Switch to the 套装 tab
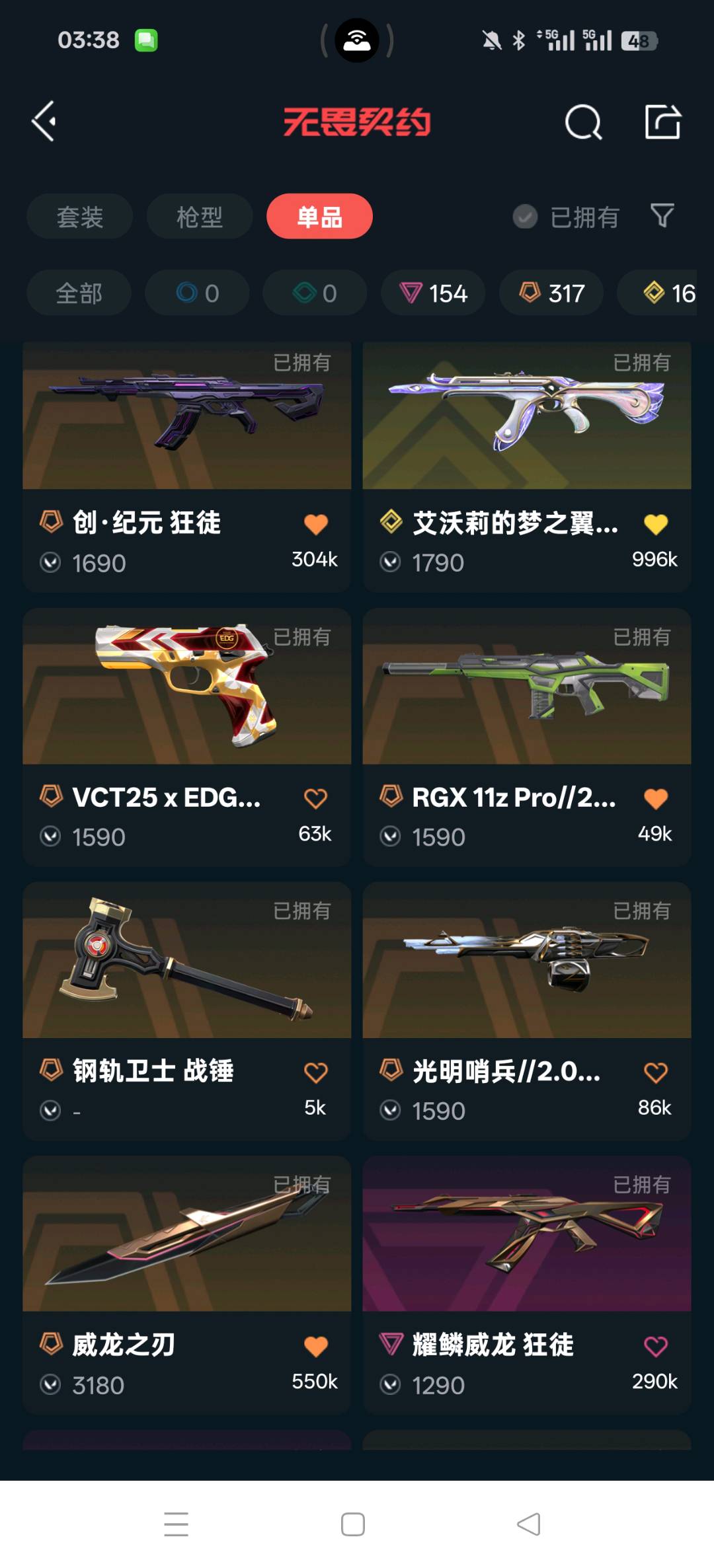Screen dimensions: 714x1568 tap(79, 217)
